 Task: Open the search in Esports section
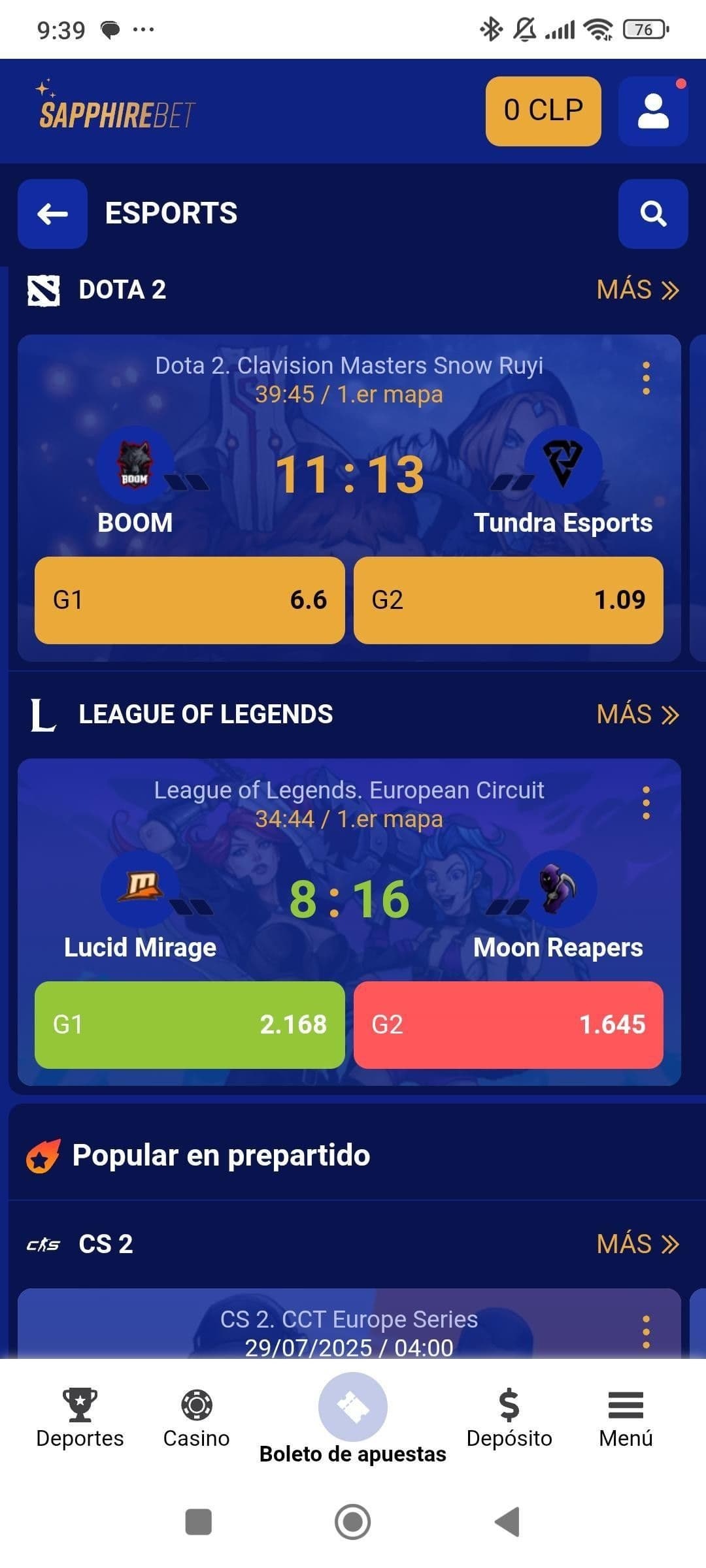point(652,214)
